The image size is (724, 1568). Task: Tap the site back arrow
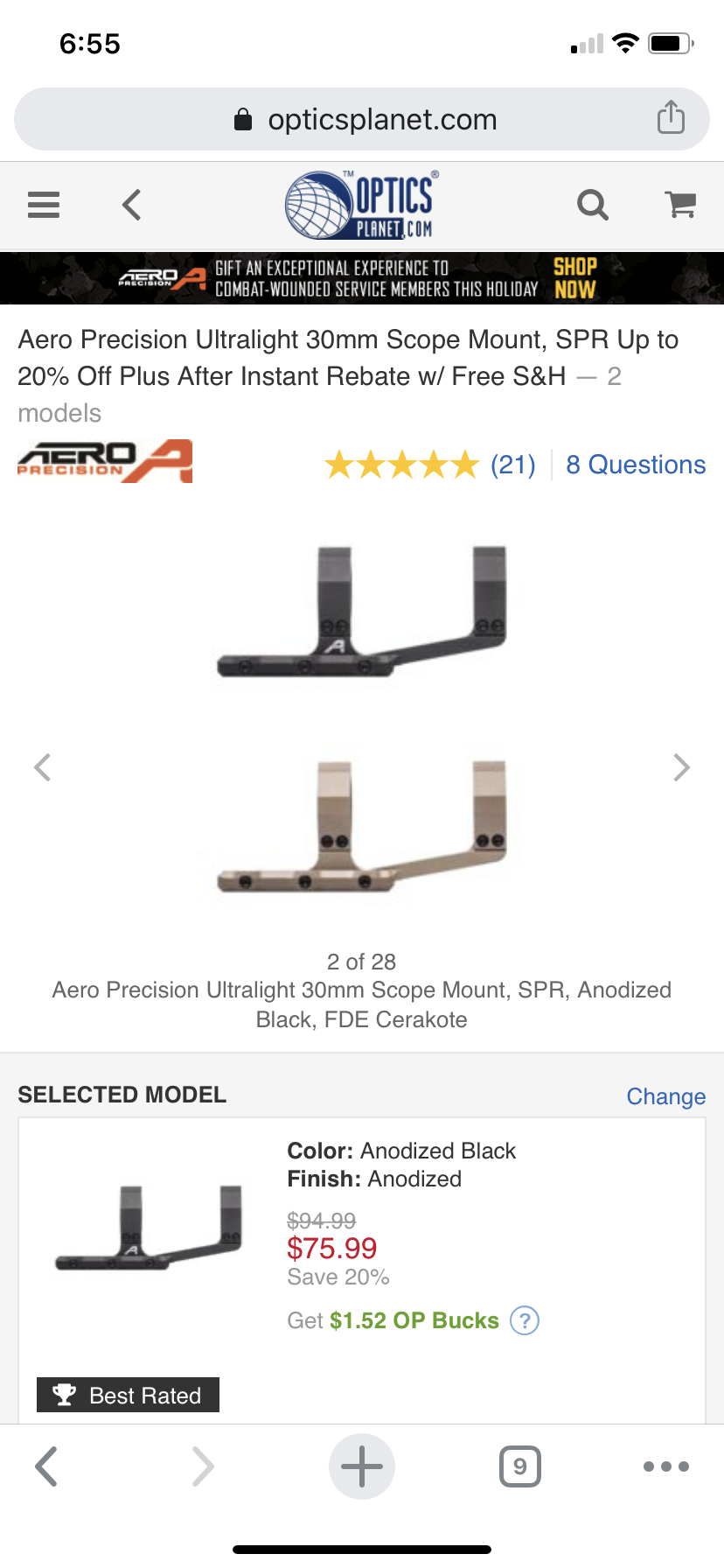click(132, 206)
